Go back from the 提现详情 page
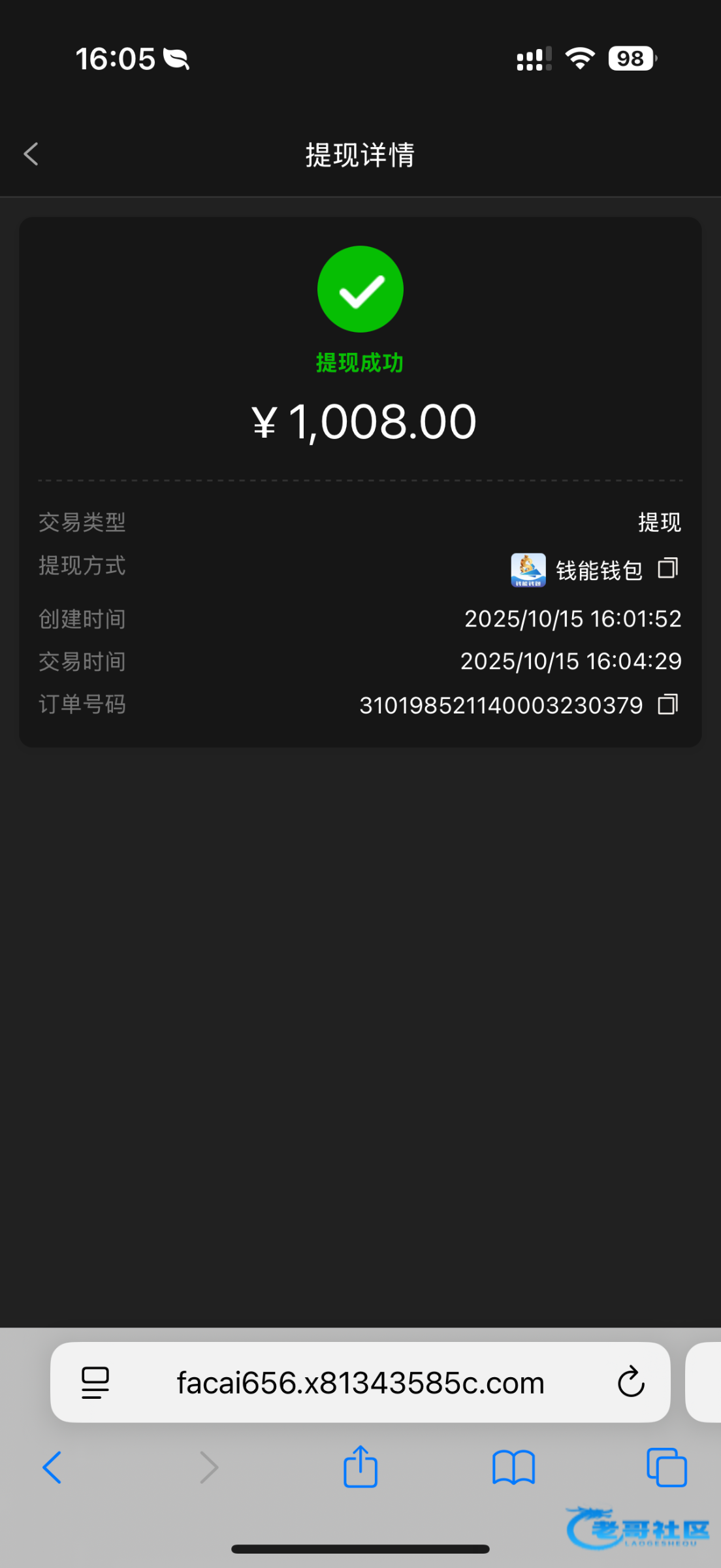The height and width of the screenshot is (1568, 721). point(31,155)
